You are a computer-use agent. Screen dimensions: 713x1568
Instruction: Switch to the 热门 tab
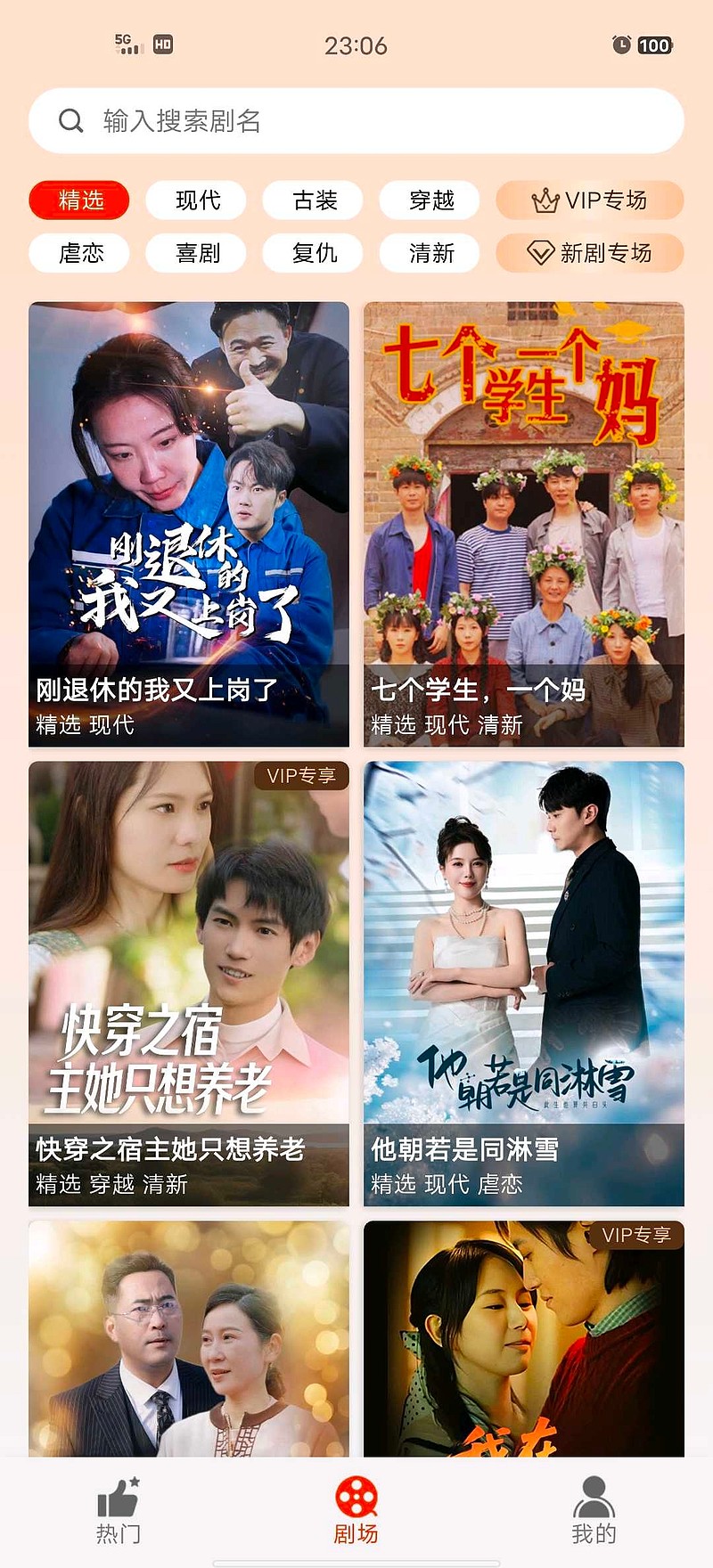pyautogui.click(x=119, y=1511)
